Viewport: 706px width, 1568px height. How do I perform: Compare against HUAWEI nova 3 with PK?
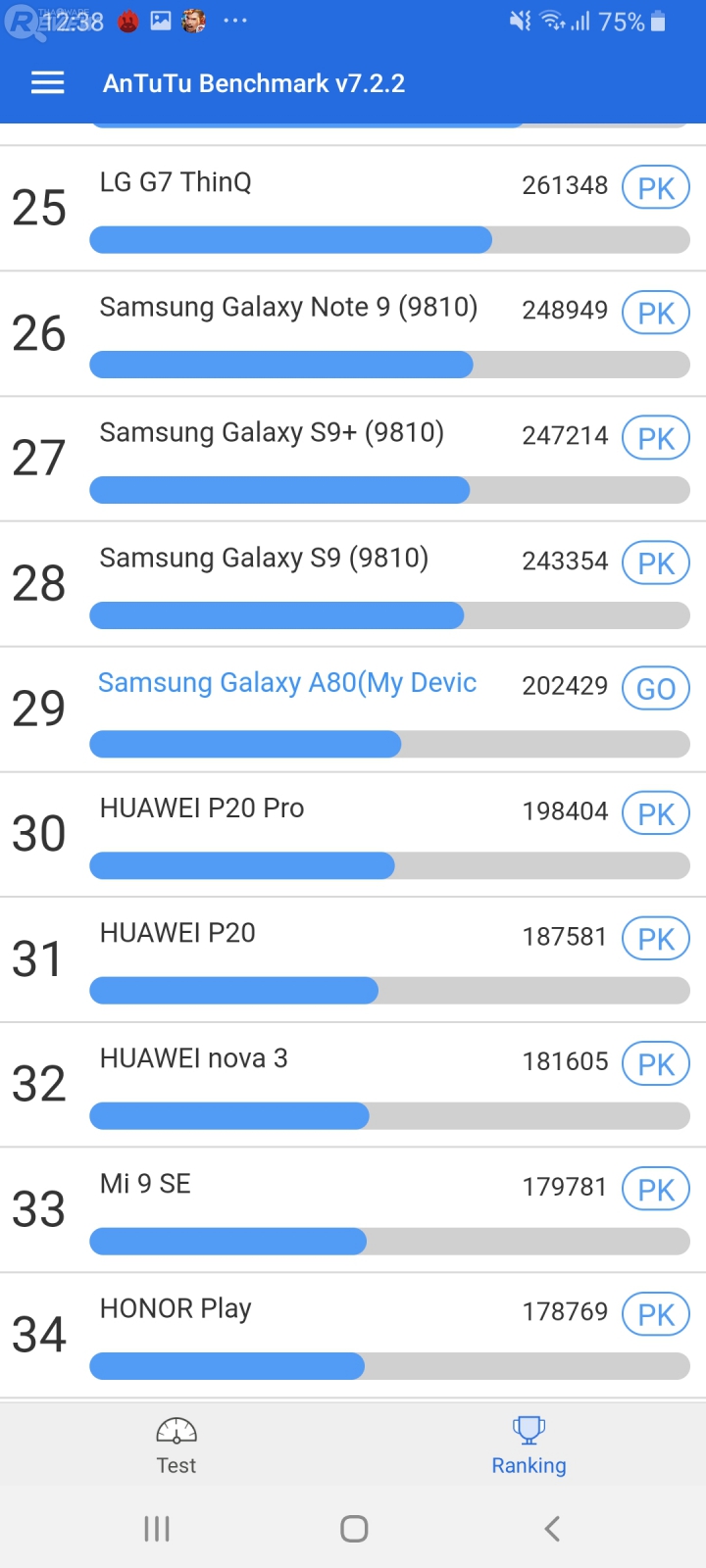(656, 1064)
